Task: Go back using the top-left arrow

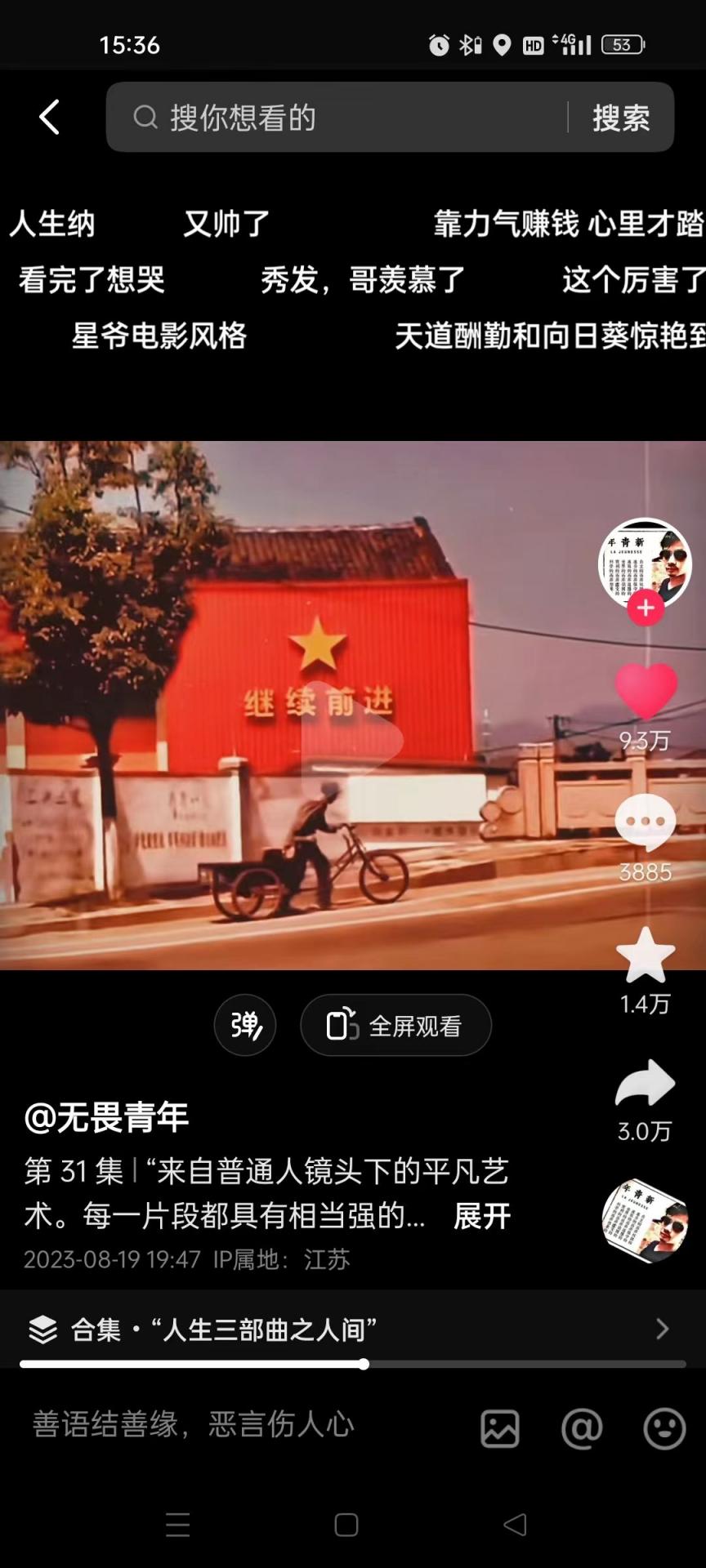Action: coord(49,118)
